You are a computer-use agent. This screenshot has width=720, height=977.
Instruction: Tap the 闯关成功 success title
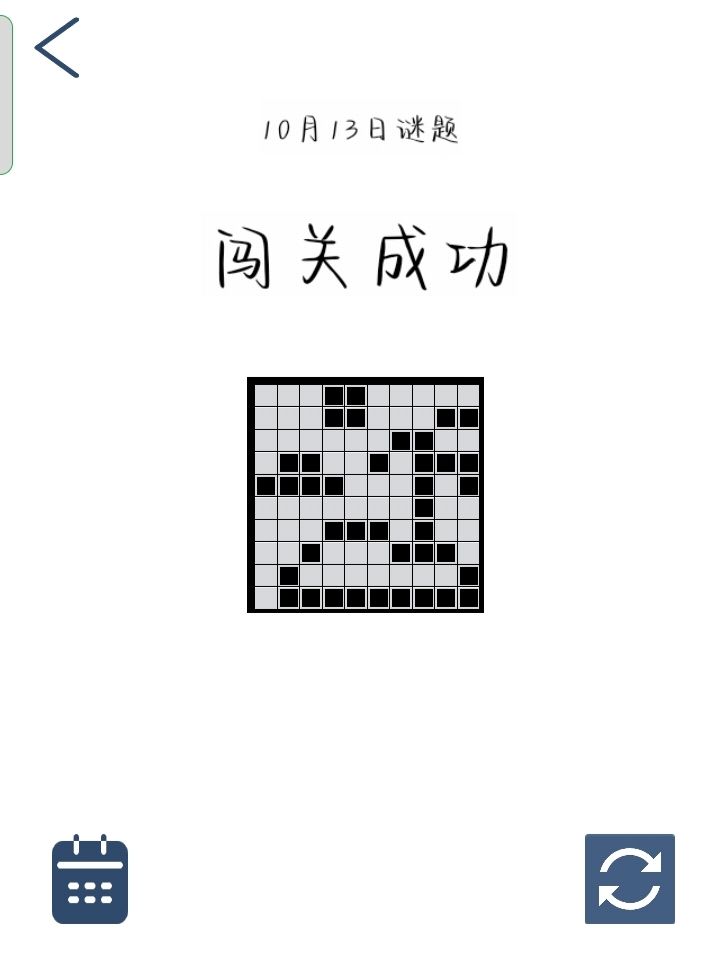point(363,252)
